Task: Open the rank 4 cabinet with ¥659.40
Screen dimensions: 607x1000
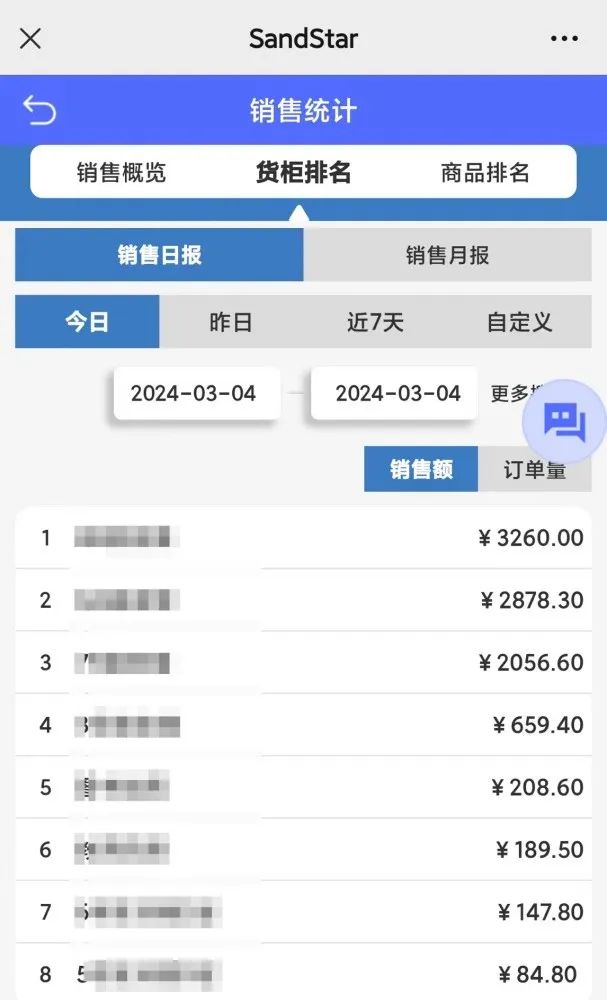Action: (304, 724)
